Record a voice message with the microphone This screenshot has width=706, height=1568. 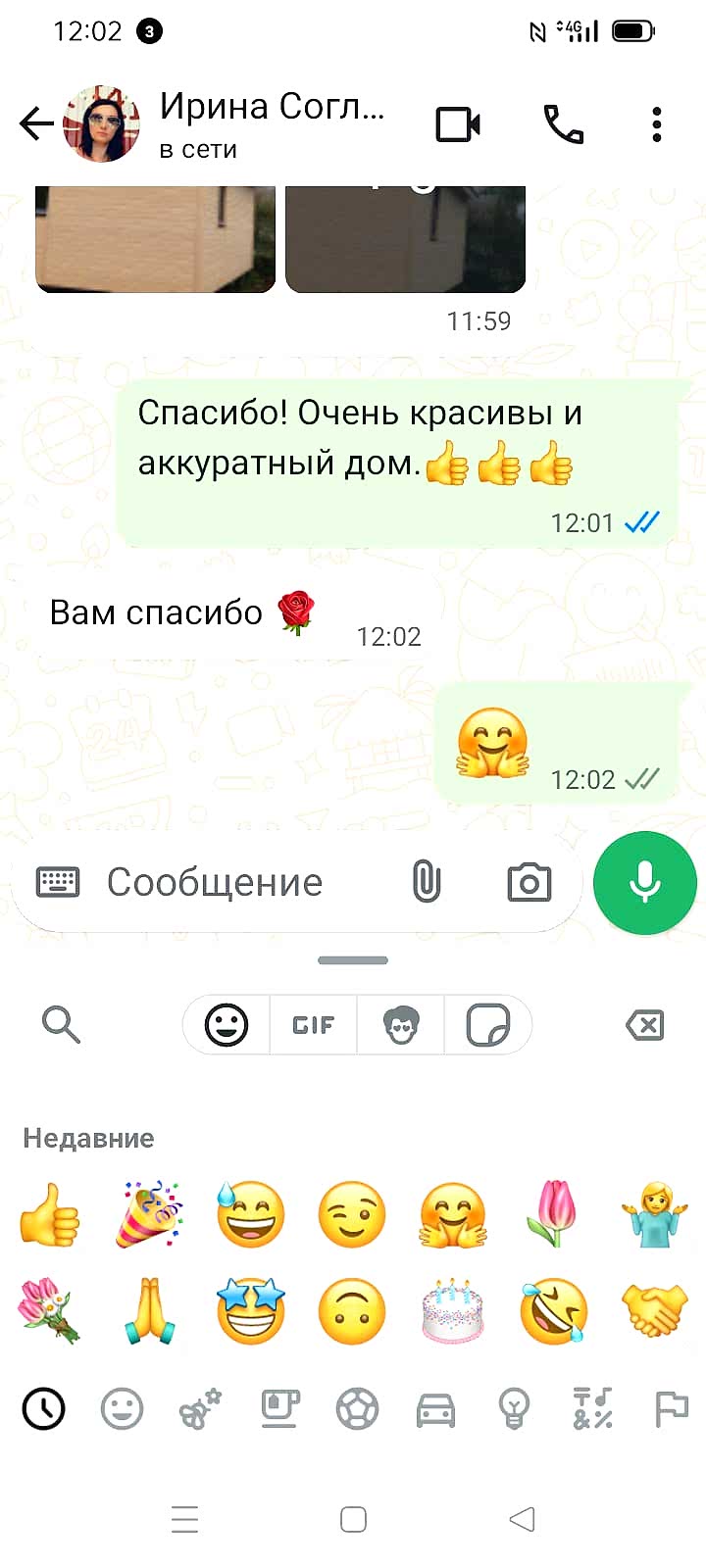(x=644, y=882)
